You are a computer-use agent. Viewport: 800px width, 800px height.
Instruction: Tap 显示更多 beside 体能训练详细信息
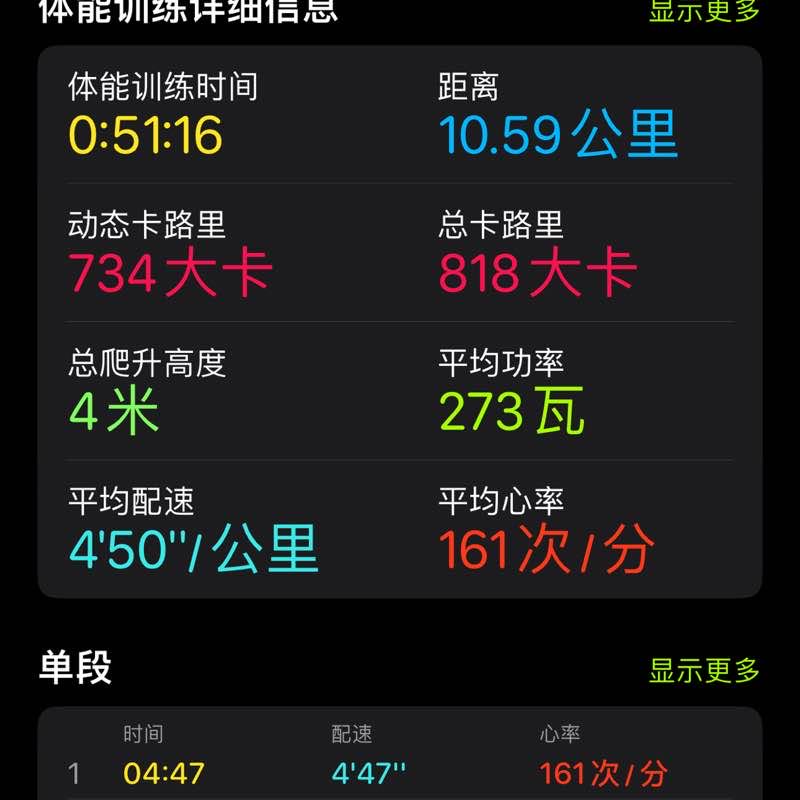704,10
